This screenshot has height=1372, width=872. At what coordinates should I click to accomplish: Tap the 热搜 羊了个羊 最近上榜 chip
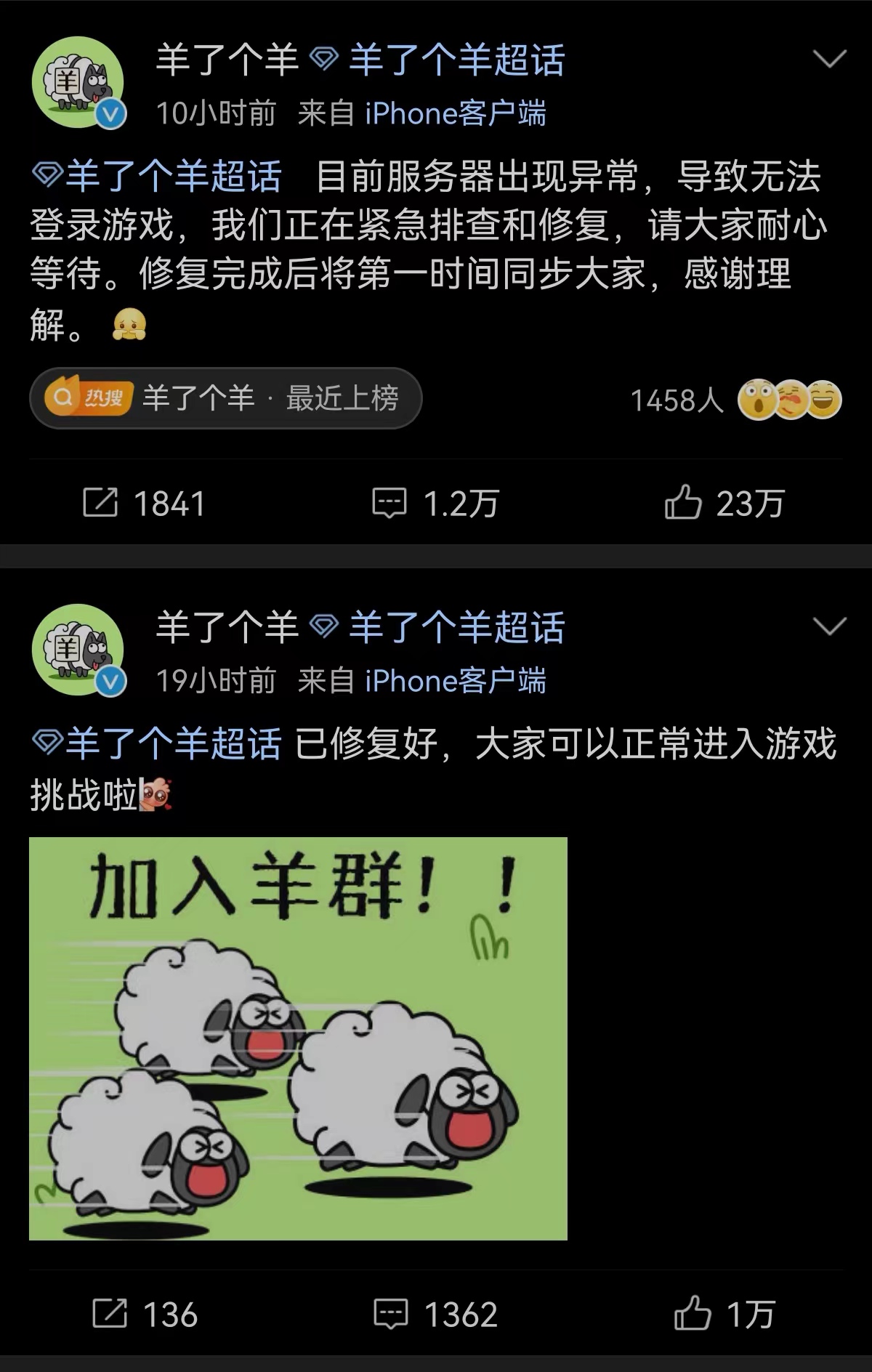pos(225,398)
